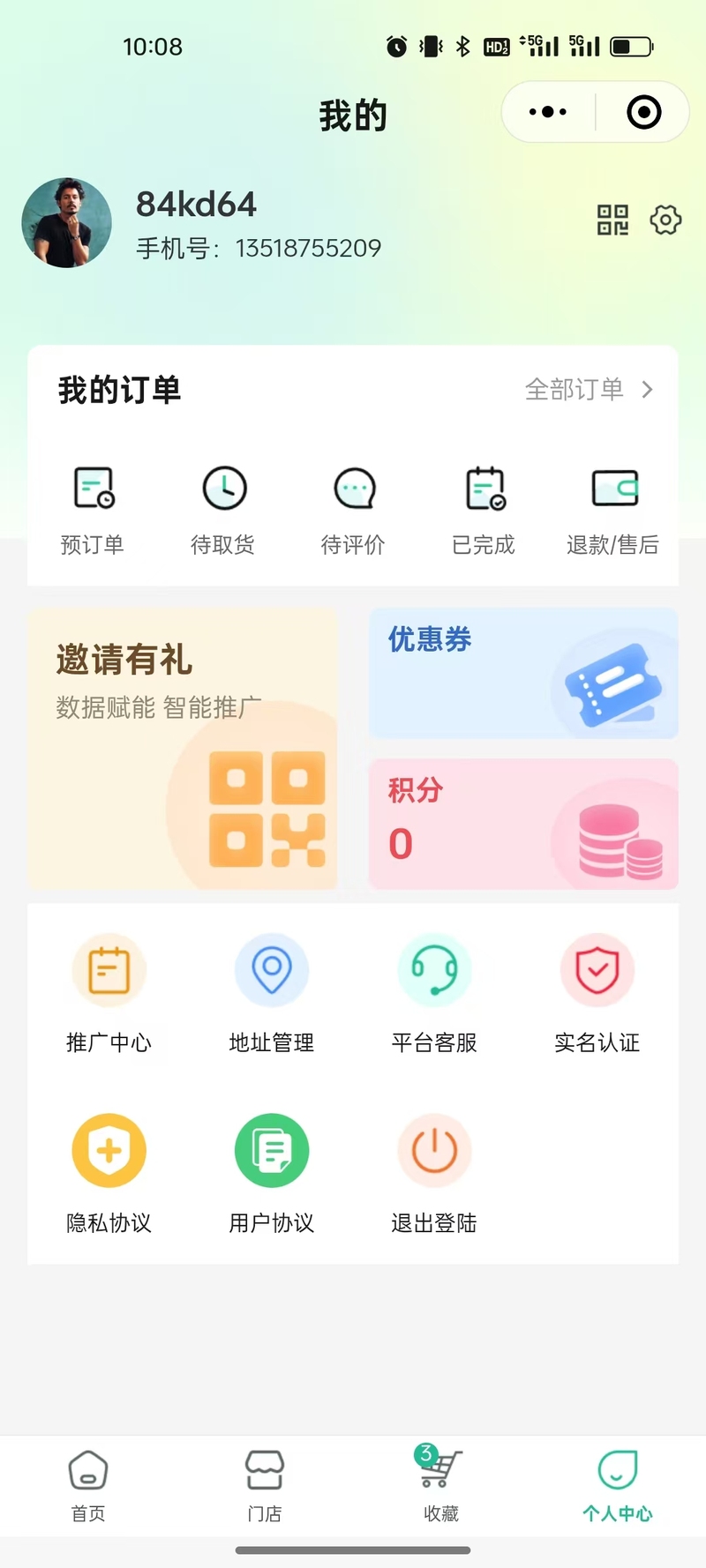This screenshot has height=1568, width=706.
Task: Open 地址管理 address management
Action: pos(272,994)
